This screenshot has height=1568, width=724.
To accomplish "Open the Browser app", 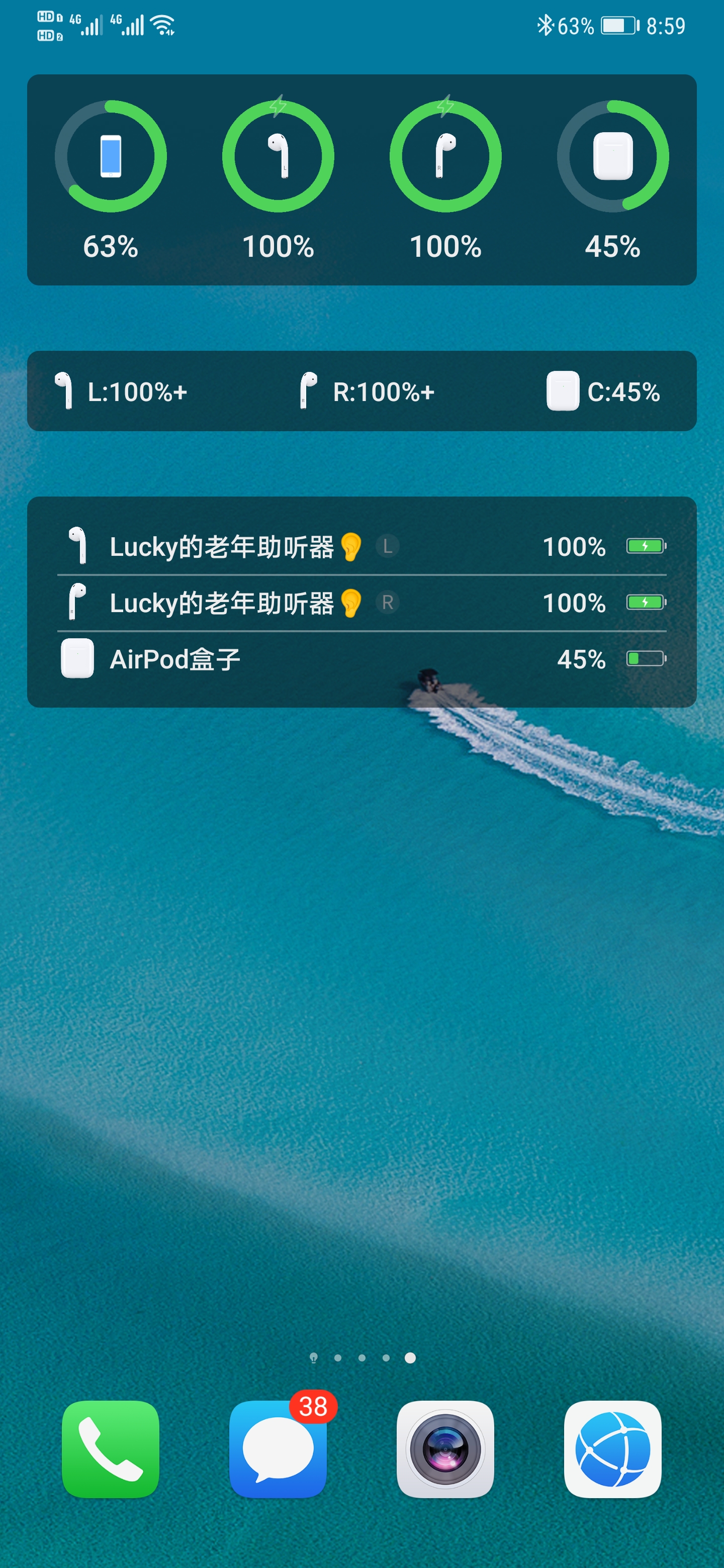I will [612, 1449].
